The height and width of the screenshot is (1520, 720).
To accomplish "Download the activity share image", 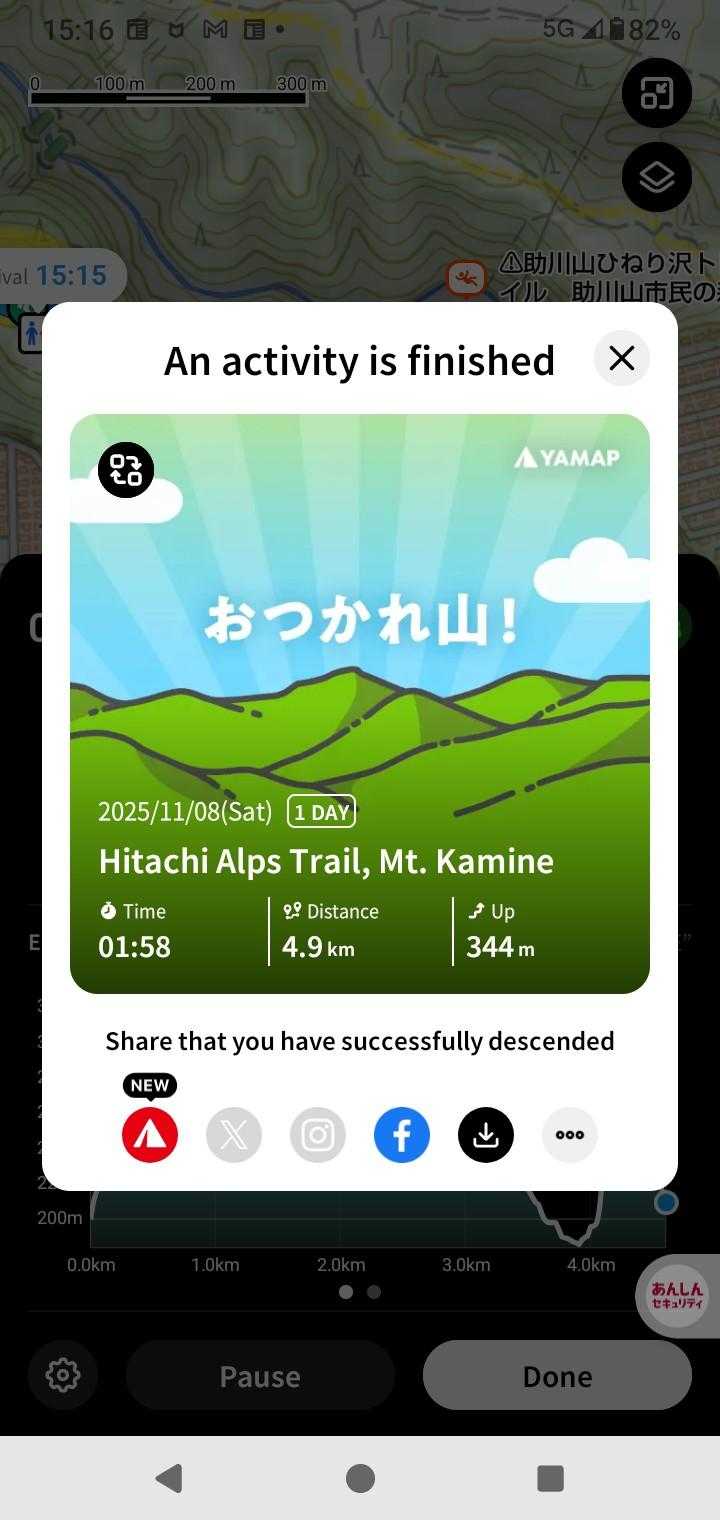I will [x=486, y=1135].
